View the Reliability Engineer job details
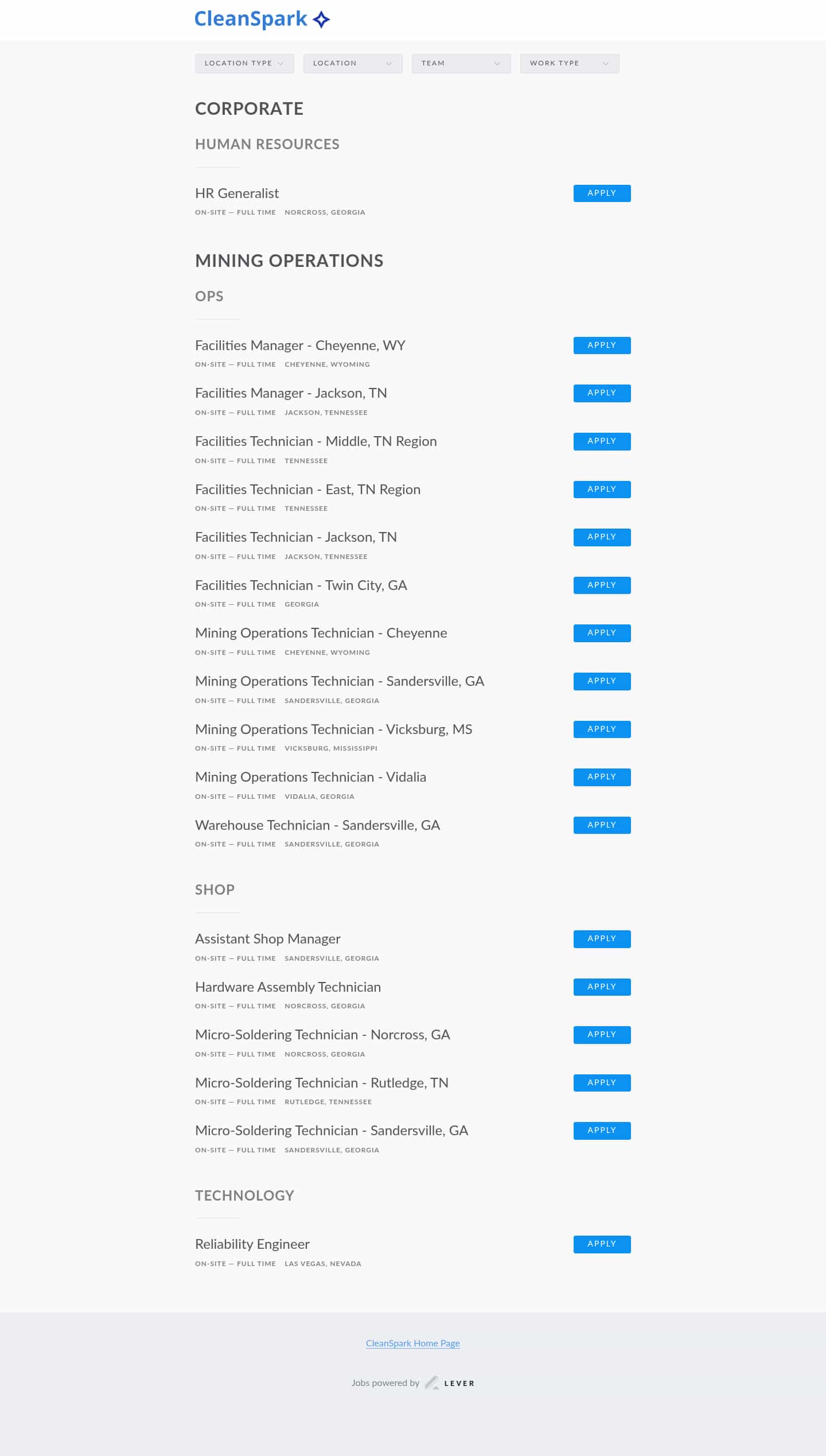This screenshot has height=1456, width=826. point(252,1244)
